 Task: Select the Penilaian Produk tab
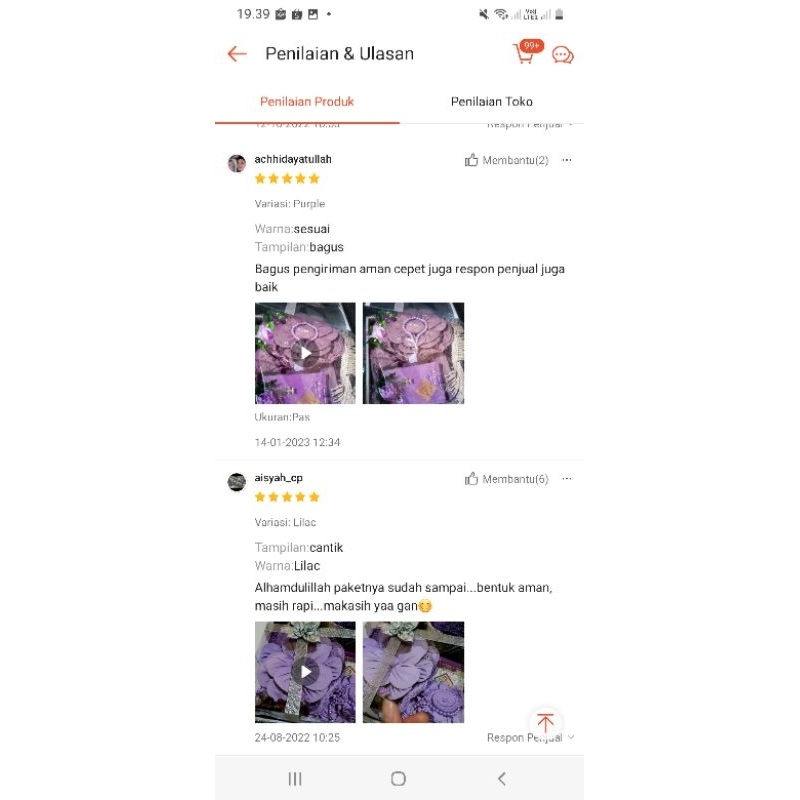point(307,102)
